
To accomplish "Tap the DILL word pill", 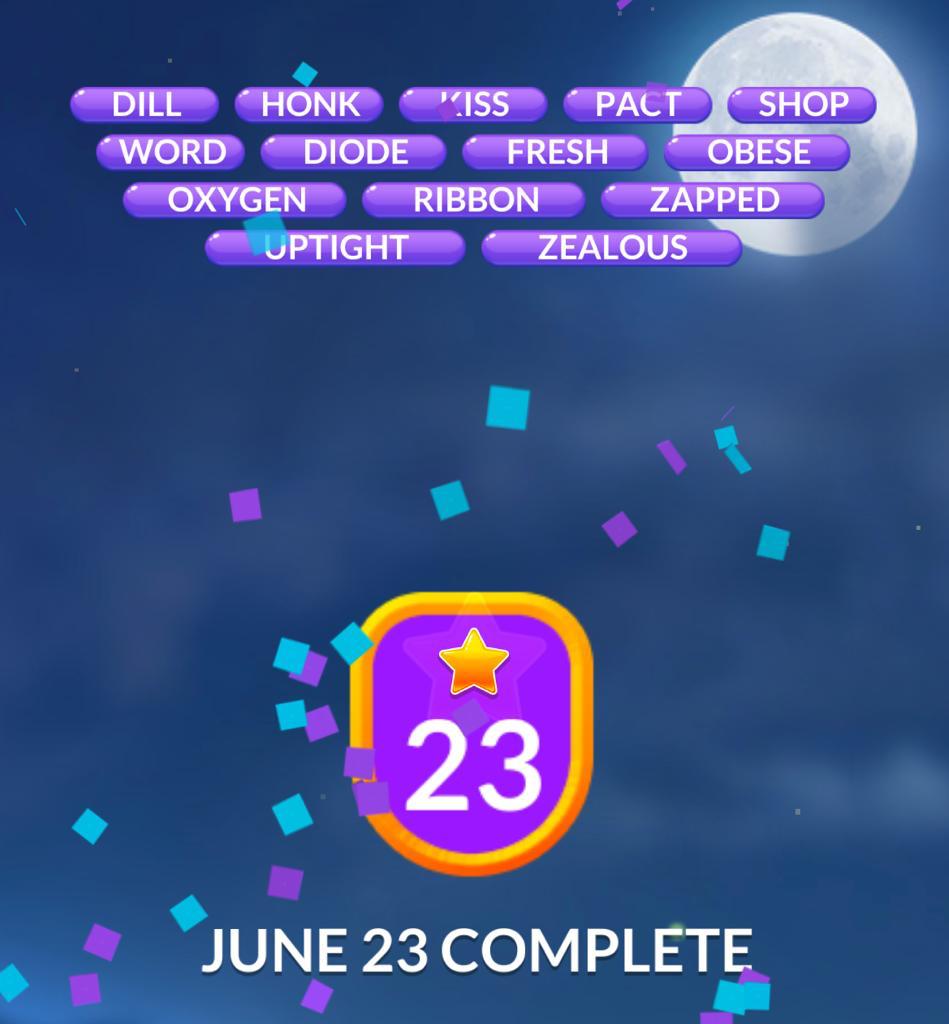I will [145, 104].
